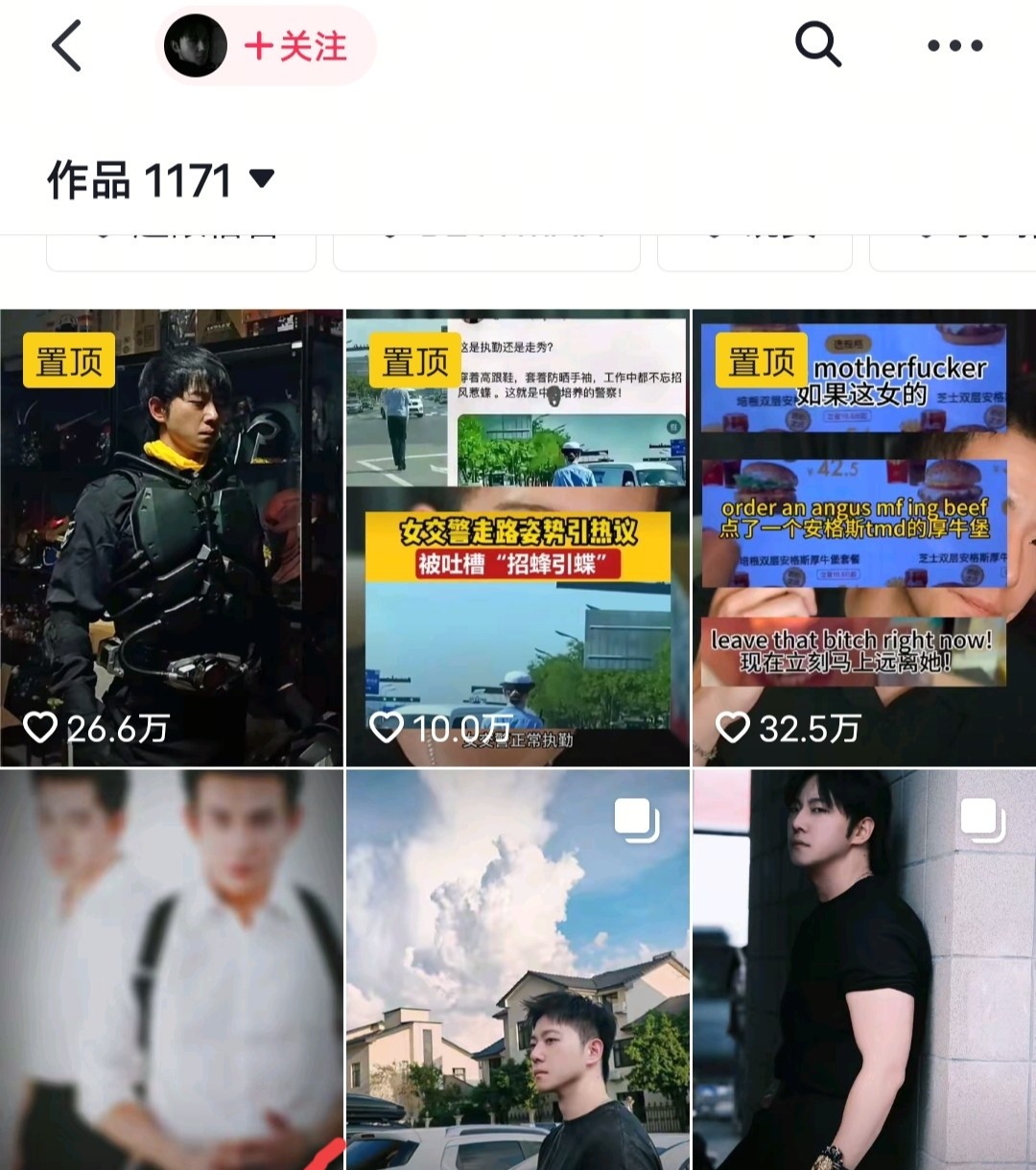Open search on this profile

tap(817, 45)
